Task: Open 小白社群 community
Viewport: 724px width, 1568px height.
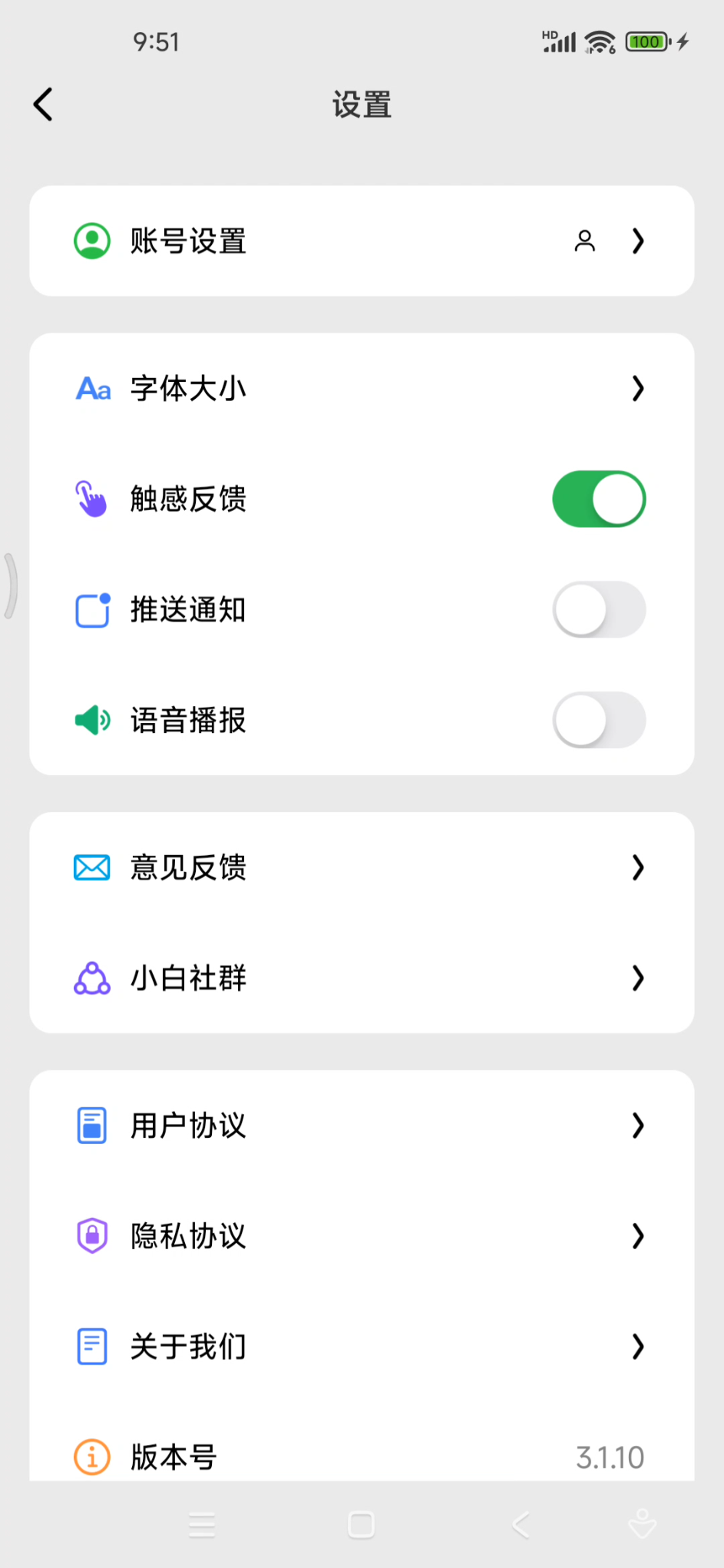Action: (x=362, y=979)
